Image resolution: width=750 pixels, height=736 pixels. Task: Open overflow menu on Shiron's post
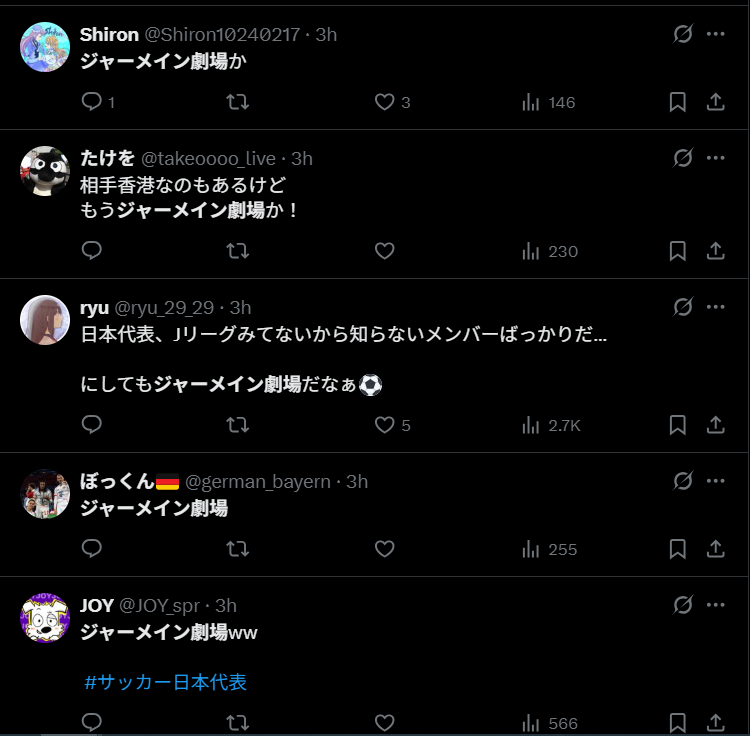(716, 34)
